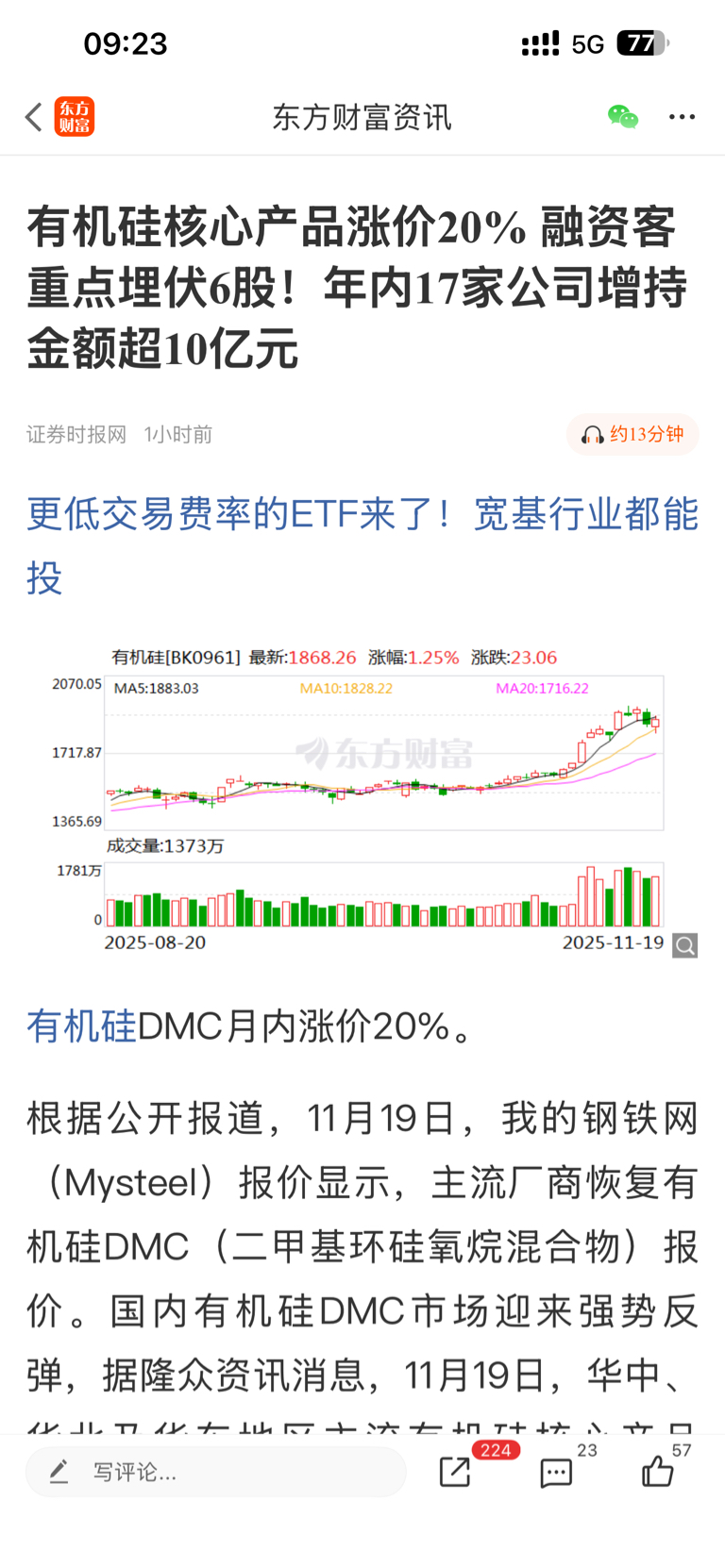Share the article via the WeChat icon
Screen dimensions: 725x1568
click(623, 117)
